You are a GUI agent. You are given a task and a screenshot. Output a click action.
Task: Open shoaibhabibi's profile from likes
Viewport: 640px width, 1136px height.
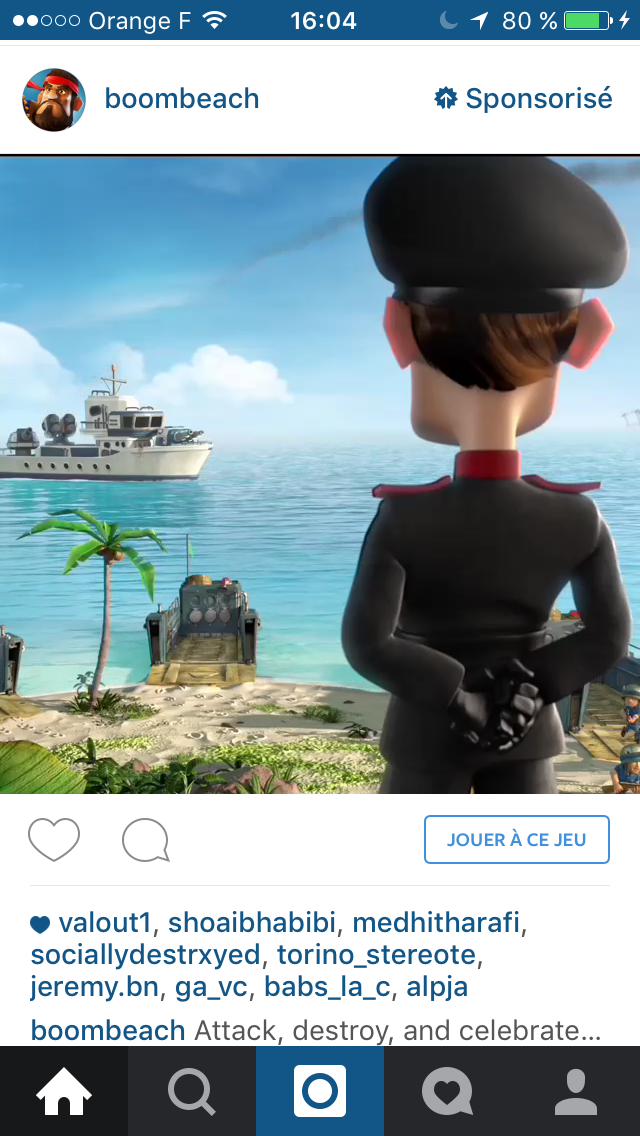[x=252, y=923]
